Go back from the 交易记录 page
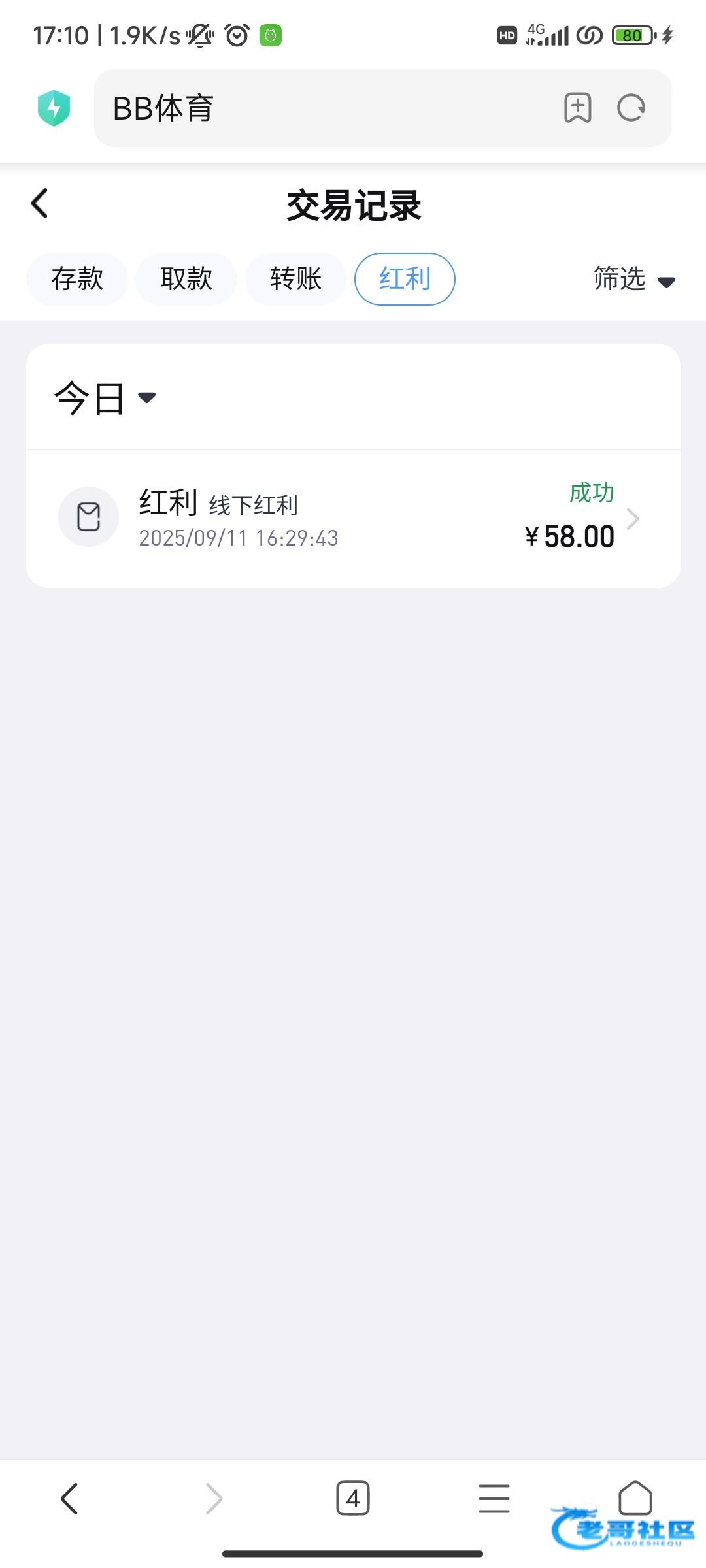Viewport: 706px width, 1568px height. coord(40,204)
